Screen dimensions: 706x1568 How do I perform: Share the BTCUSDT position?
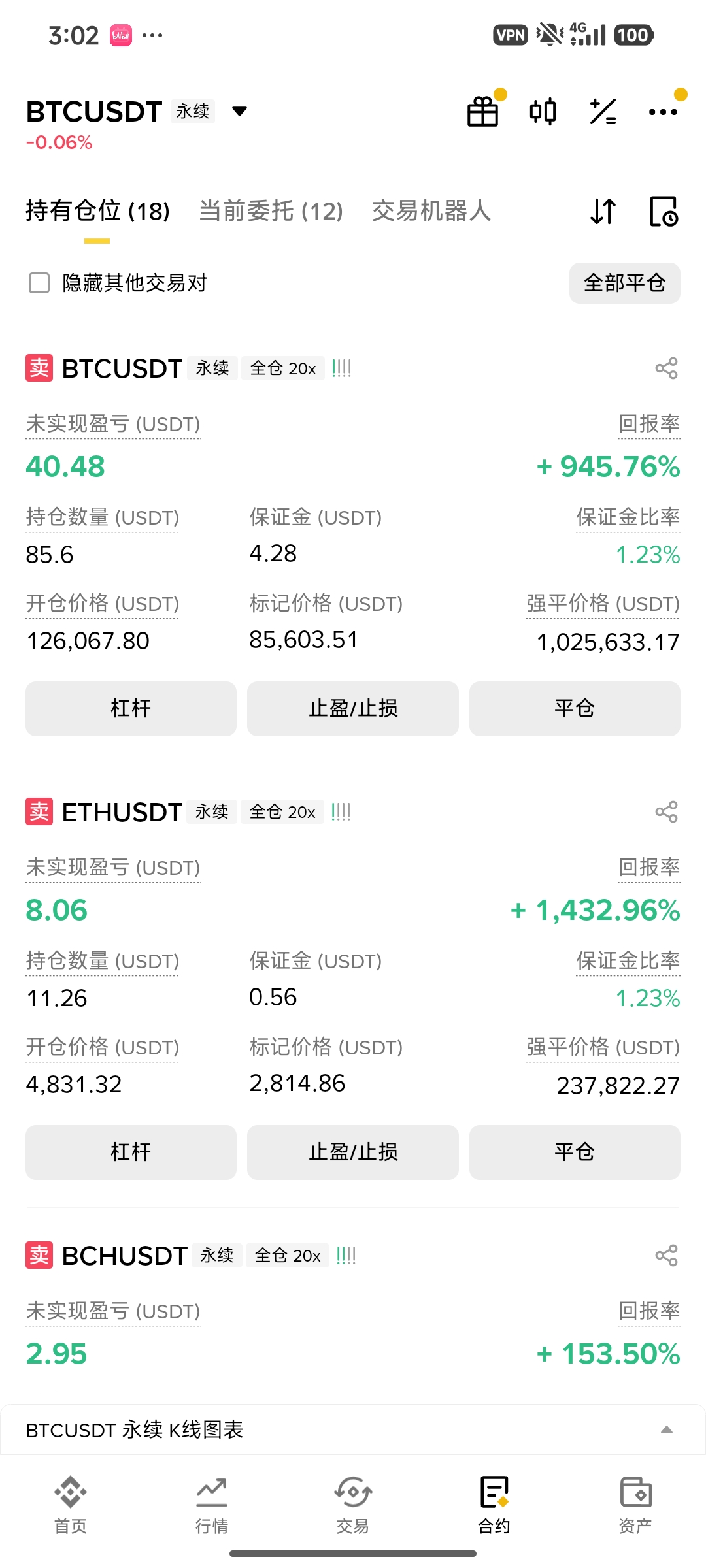pos(666,368)
